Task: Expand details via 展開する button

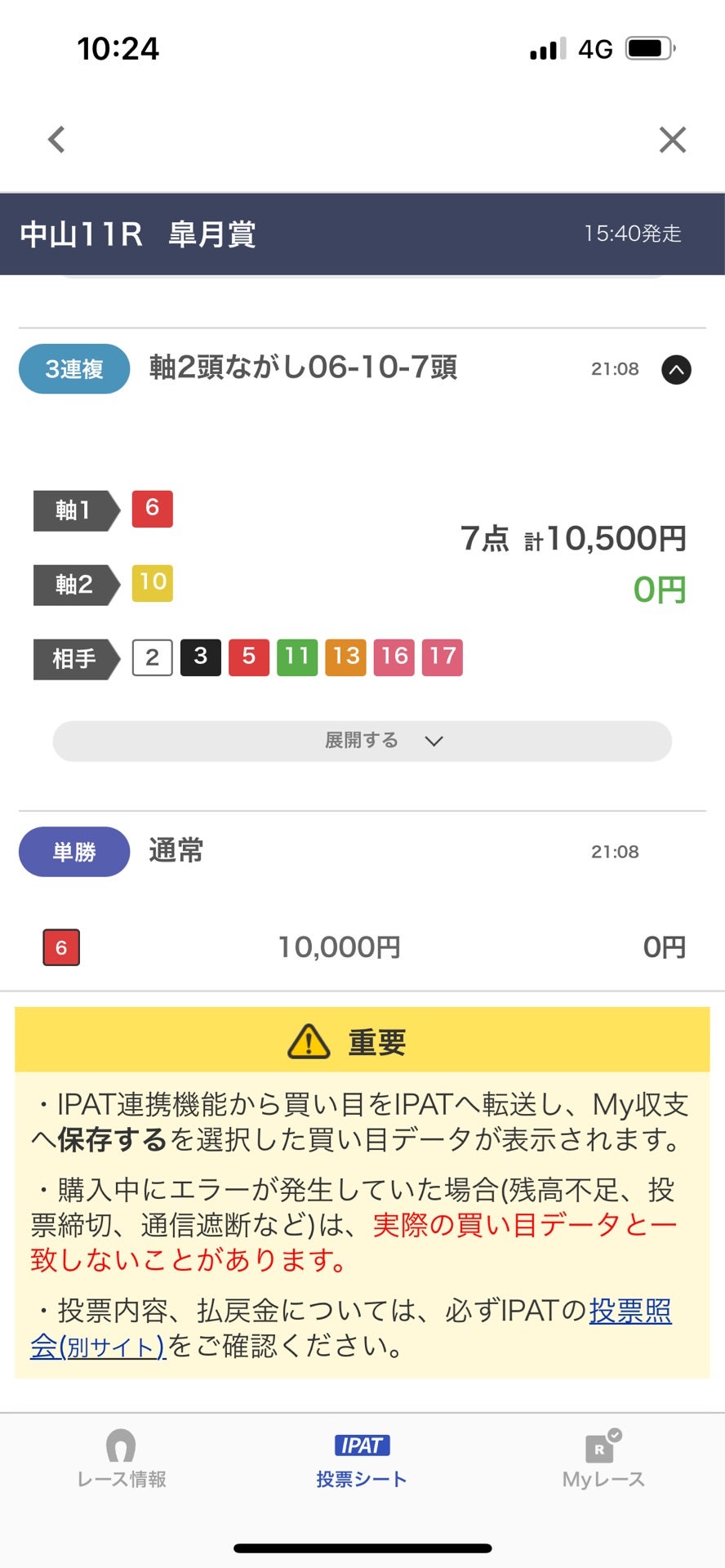Action: tap(362, 741)
